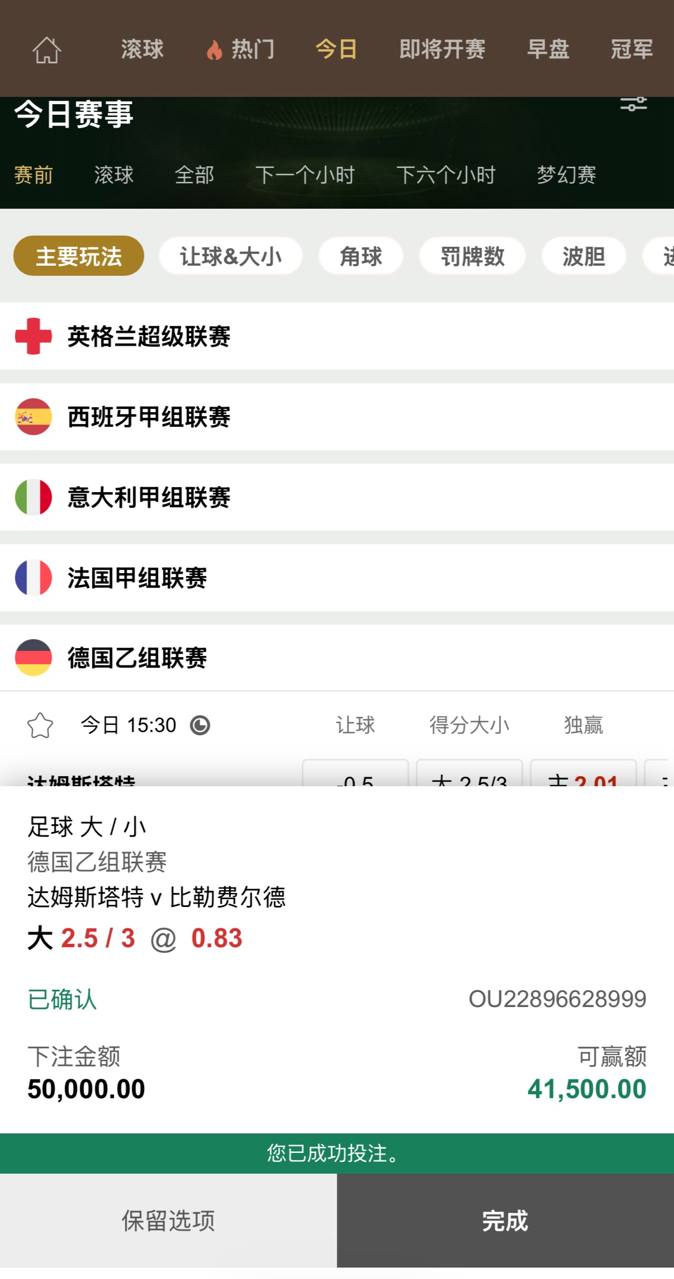
Task: Switch to the 滚球 top navigation tab
Action: click(142, 49)
